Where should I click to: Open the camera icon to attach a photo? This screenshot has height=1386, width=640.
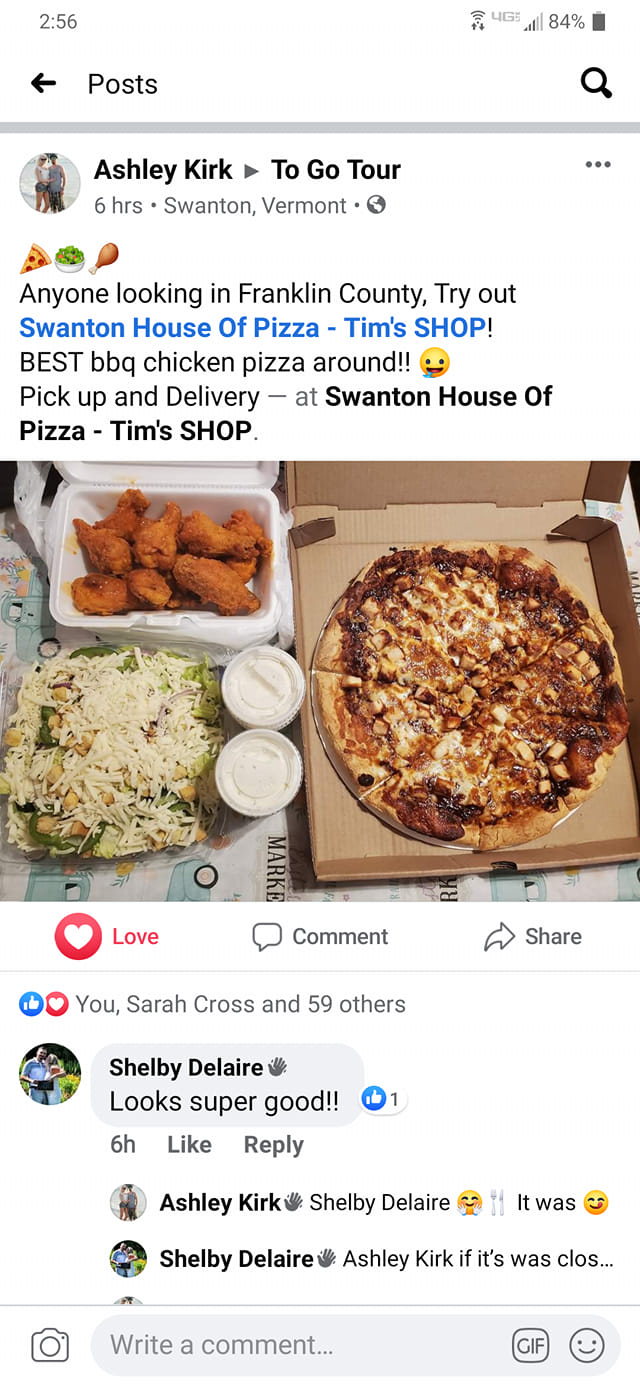pos(50,1346)
